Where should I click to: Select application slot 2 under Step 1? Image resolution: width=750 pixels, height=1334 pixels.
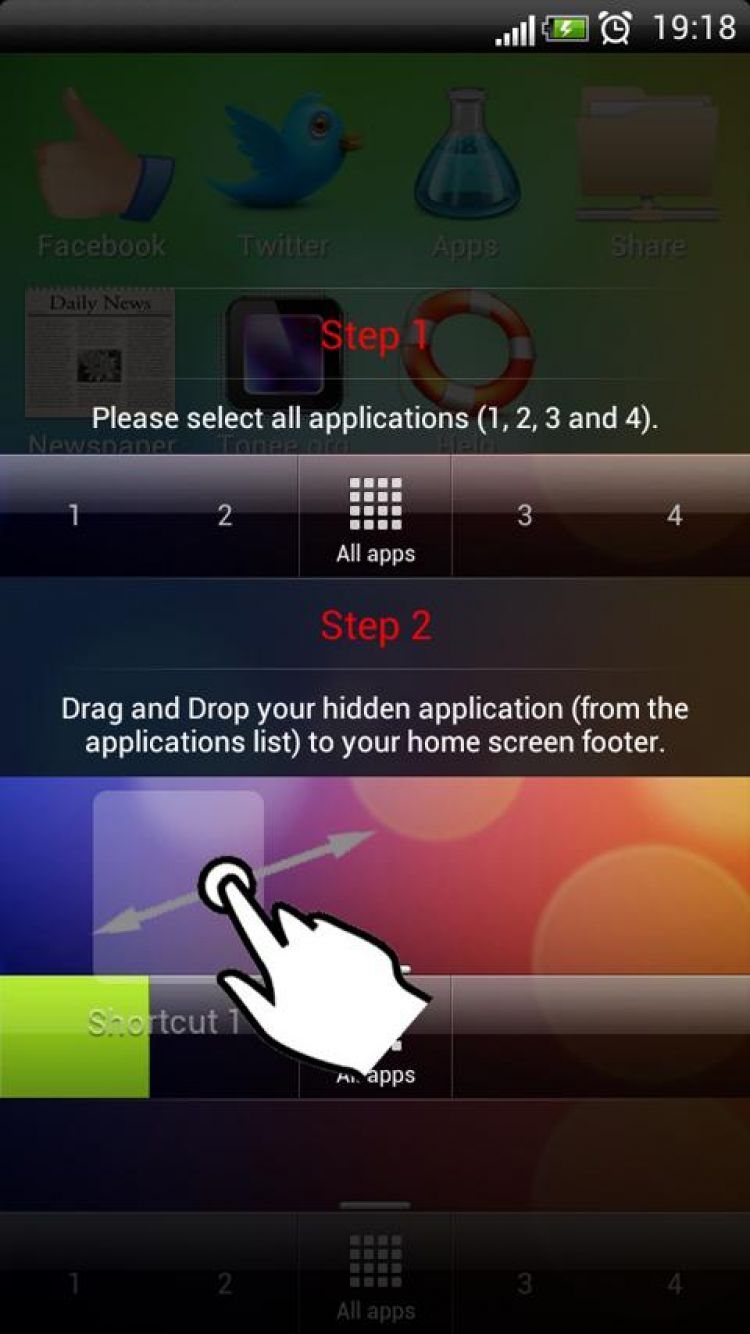coord(225,516)
